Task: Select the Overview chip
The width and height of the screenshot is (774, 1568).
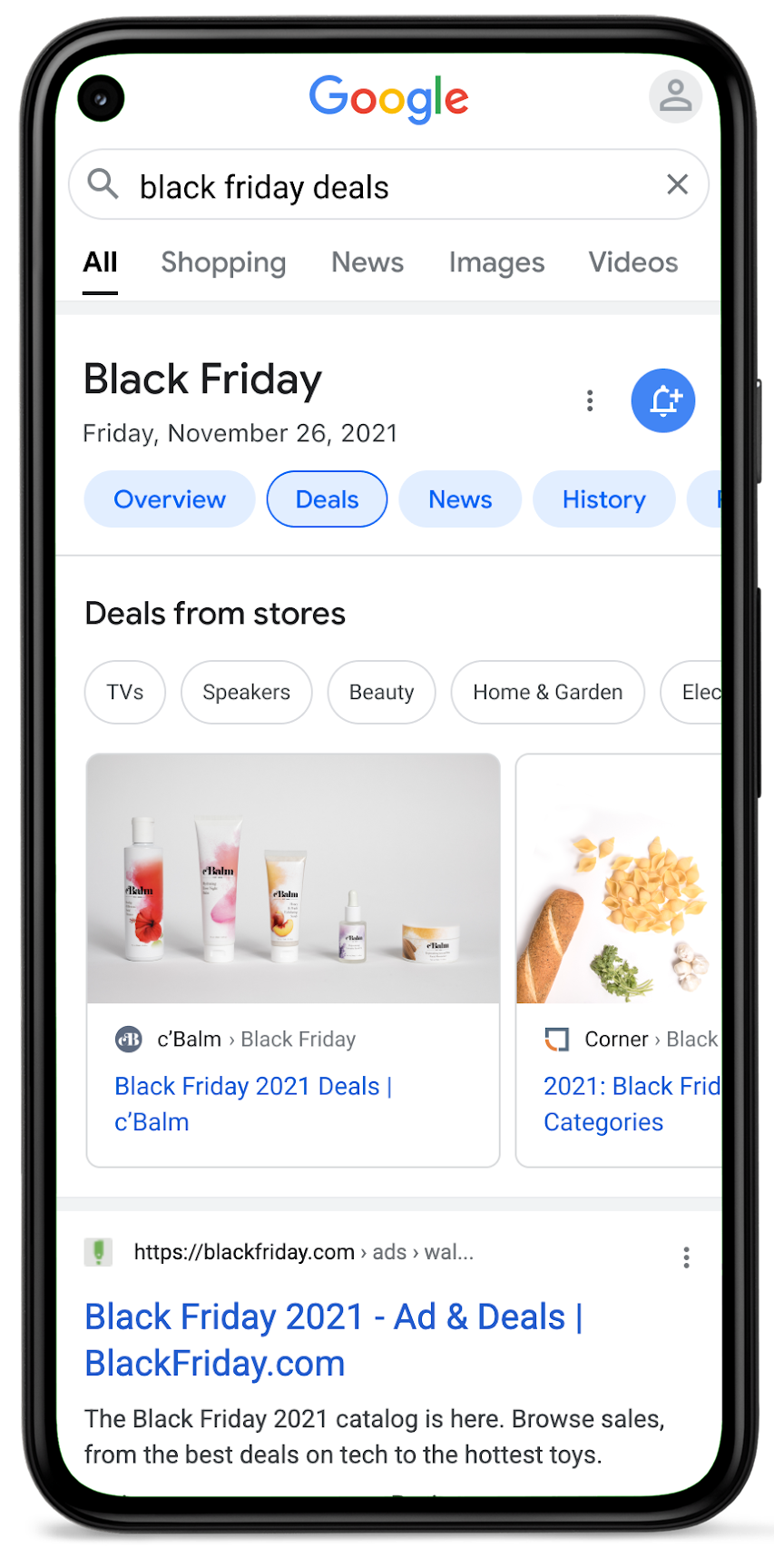Action: pyautogui.click(x=170, y=499)
